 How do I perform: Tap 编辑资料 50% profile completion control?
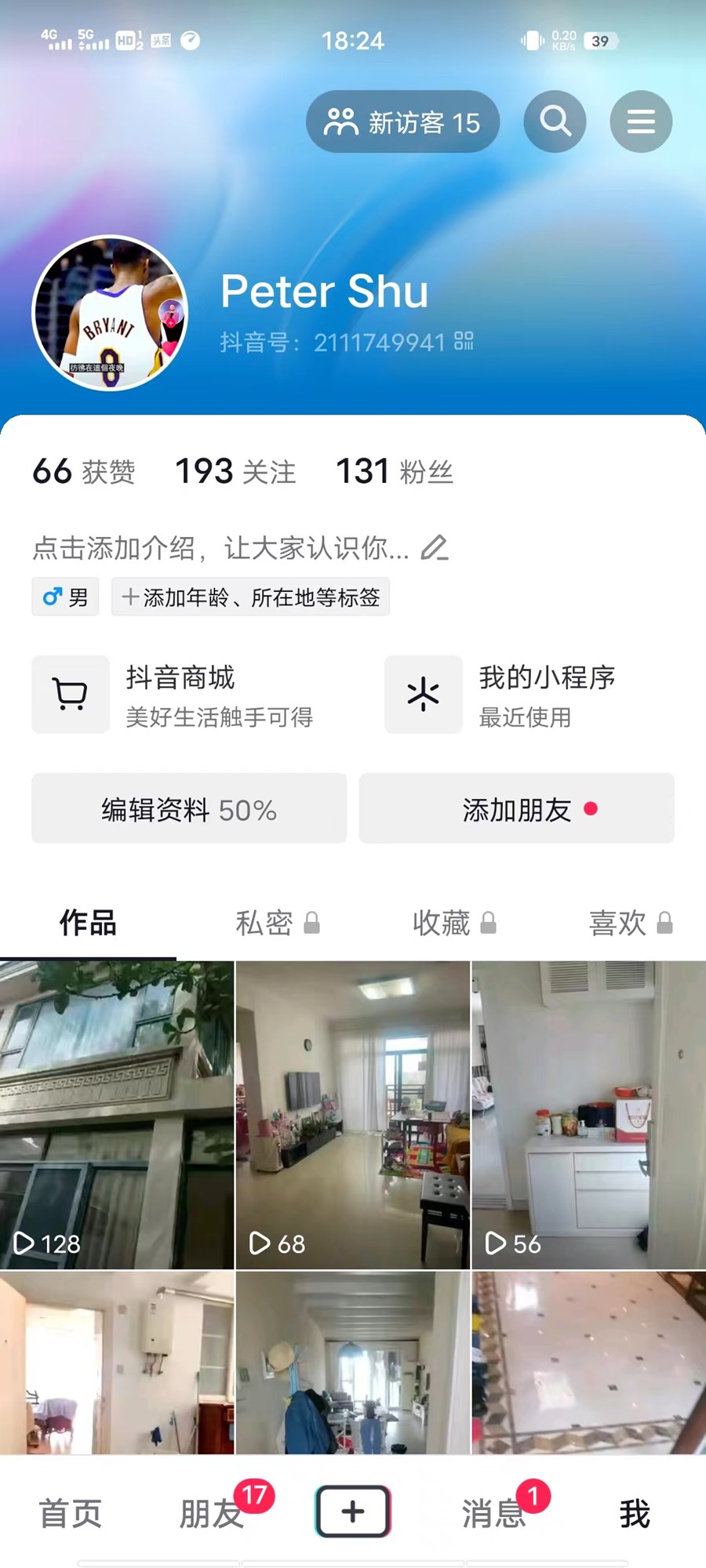pos(188,809)
